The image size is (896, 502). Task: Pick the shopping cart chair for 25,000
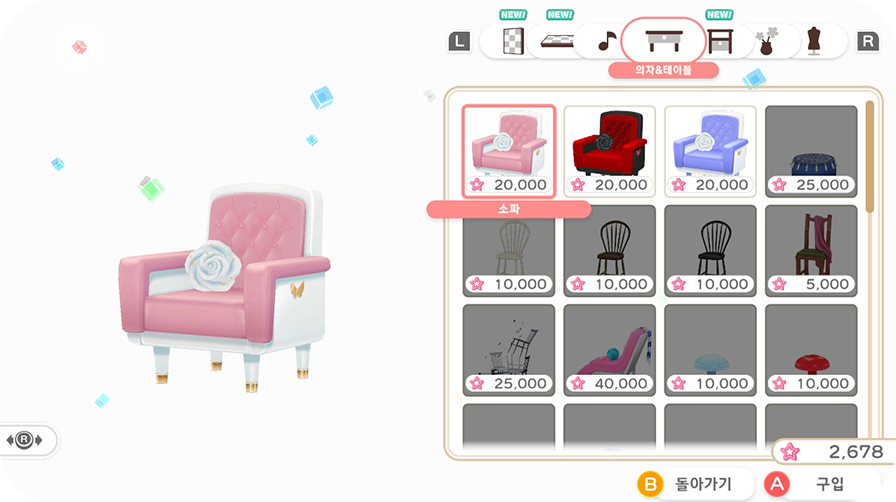click(508, 349)
